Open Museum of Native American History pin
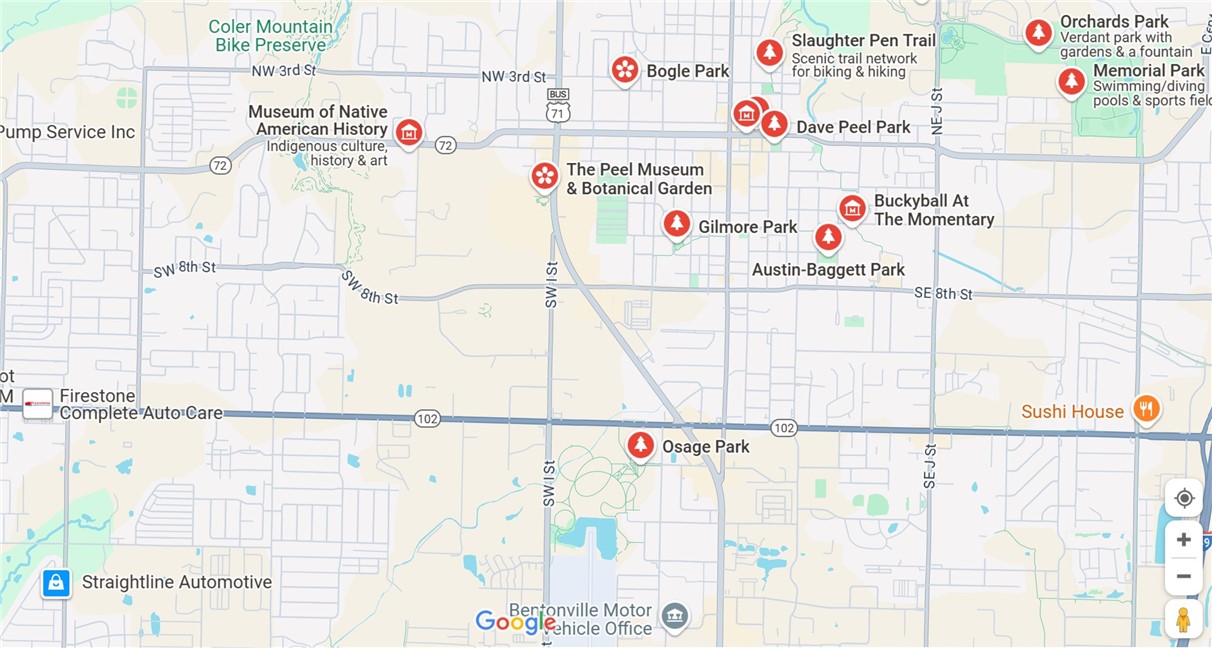Screen dimensions: 1212x648 (408, 132)
